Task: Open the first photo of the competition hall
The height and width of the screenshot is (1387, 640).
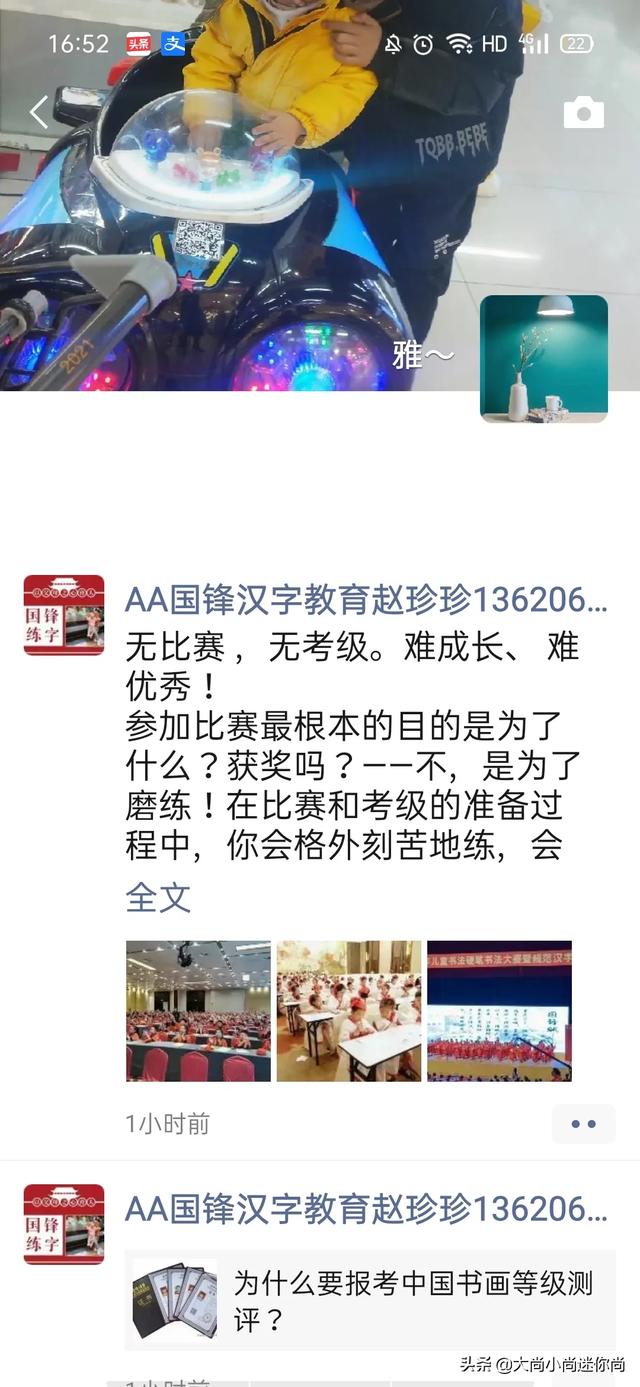Action: click(198, 1011)
